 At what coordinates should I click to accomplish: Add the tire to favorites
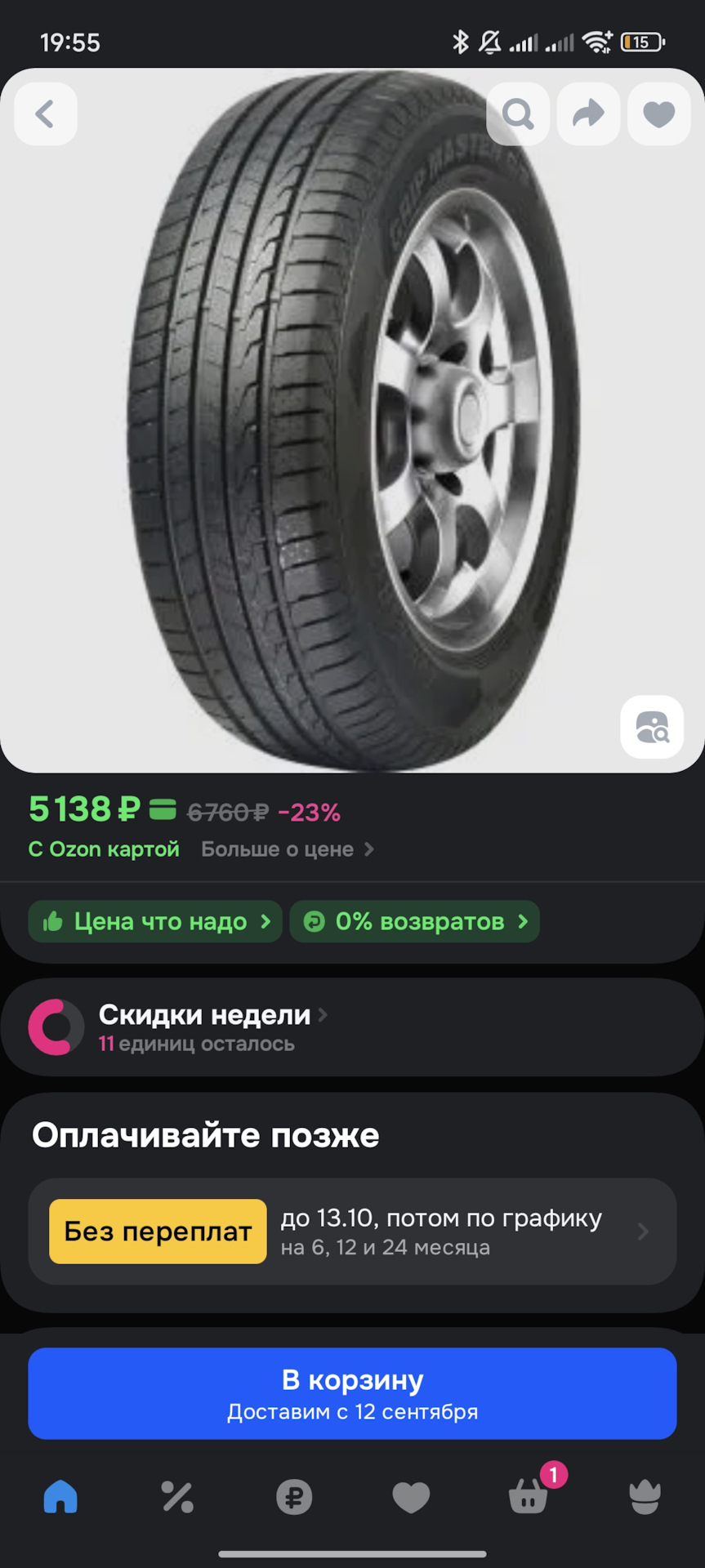658,114
